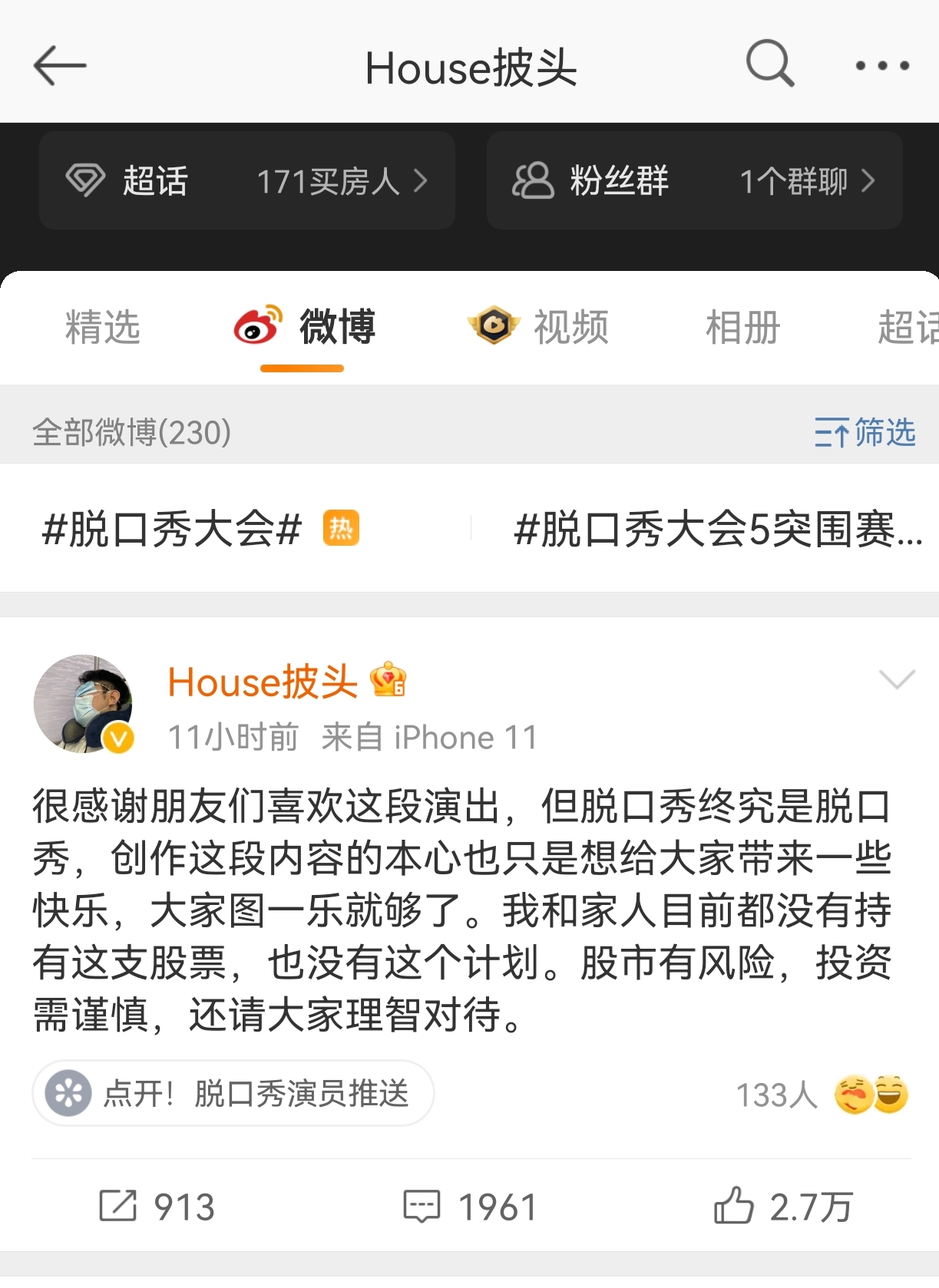Screen dimensions: 939x1288
Task: View the 133人 emoji reactions
Action: [x=822, y=1095]
